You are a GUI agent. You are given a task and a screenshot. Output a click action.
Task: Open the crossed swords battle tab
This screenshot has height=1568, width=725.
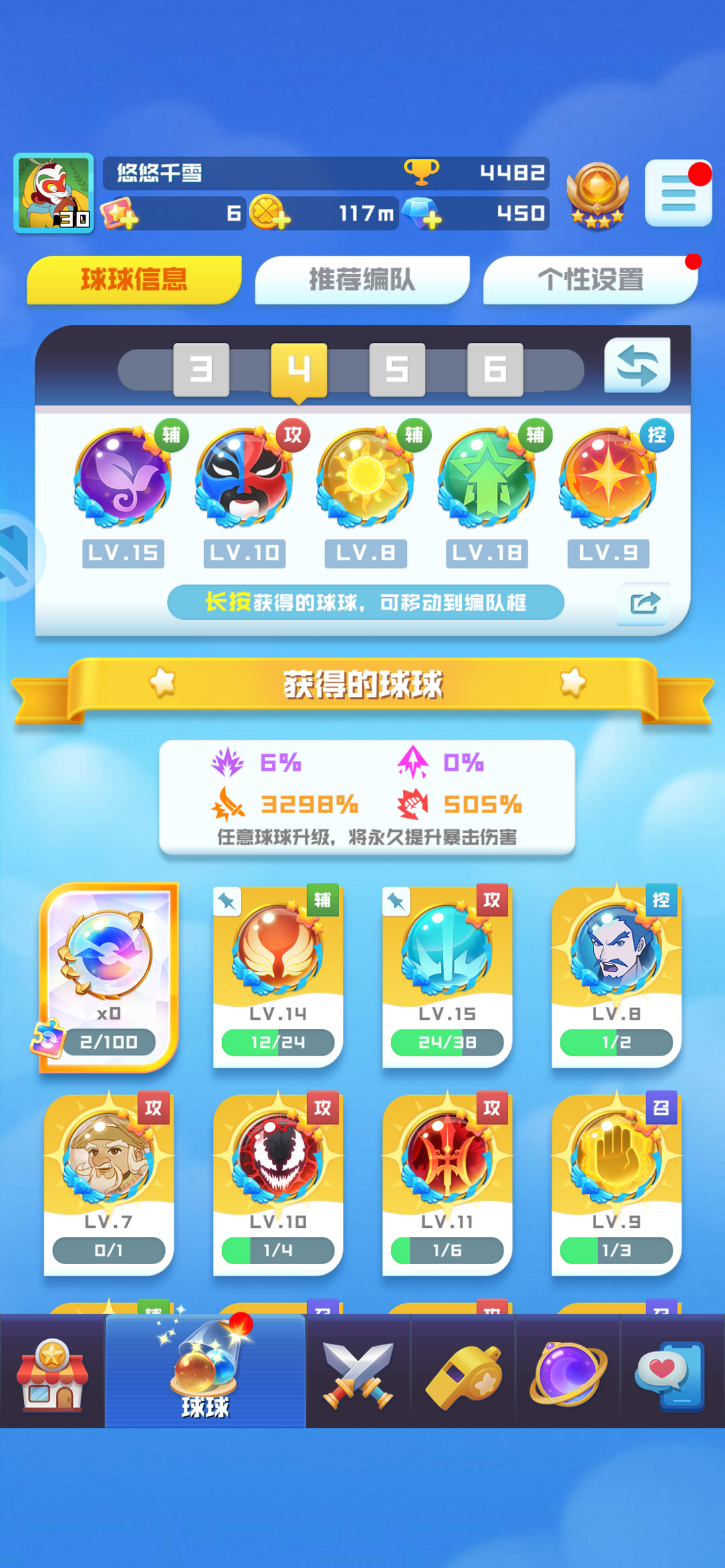[x=358, y=1372]
